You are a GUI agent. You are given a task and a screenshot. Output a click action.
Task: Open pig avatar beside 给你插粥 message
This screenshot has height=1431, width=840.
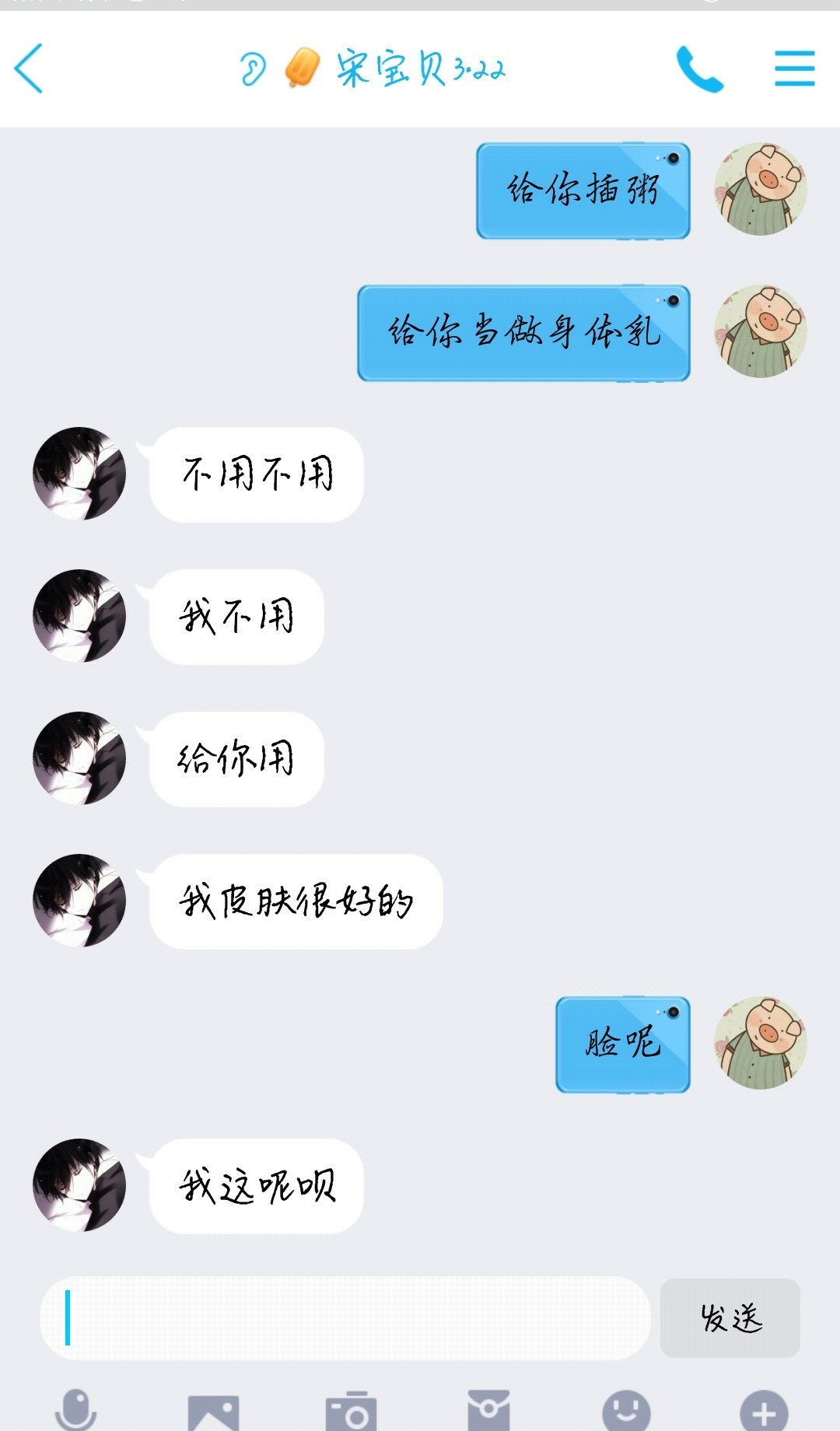click(x=761, y=189)
